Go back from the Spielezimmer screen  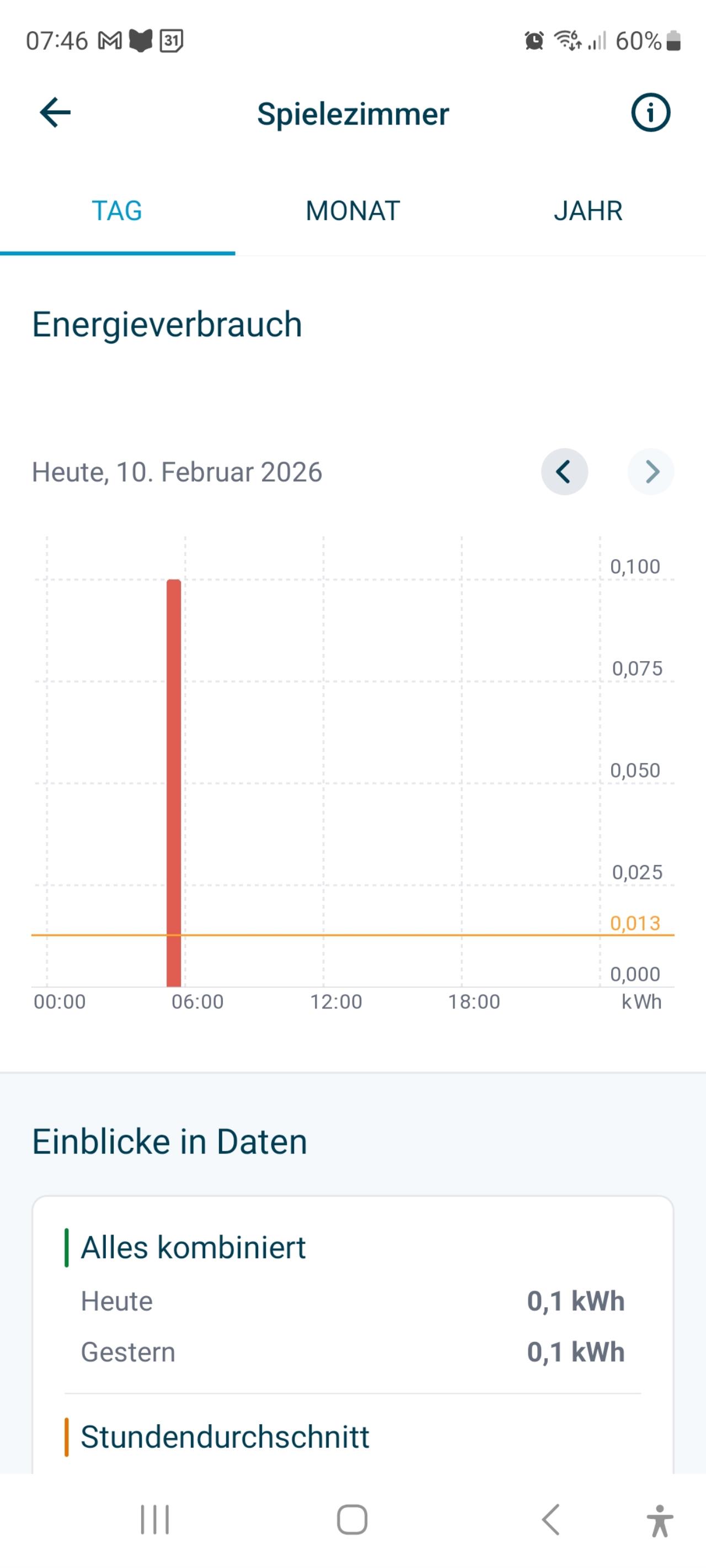coord(55,113)
